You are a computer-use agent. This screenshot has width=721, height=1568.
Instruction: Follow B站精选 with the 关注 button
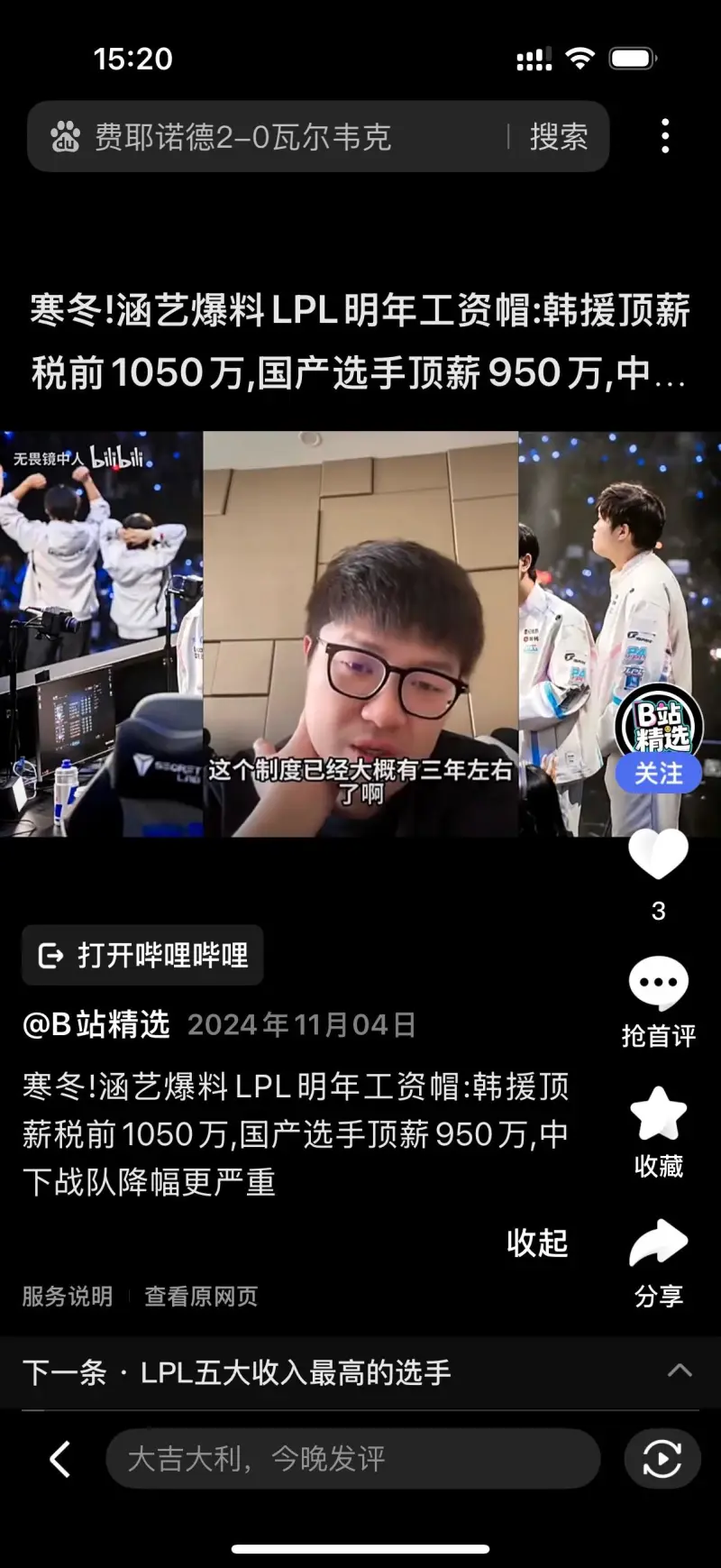pos(659,774)
